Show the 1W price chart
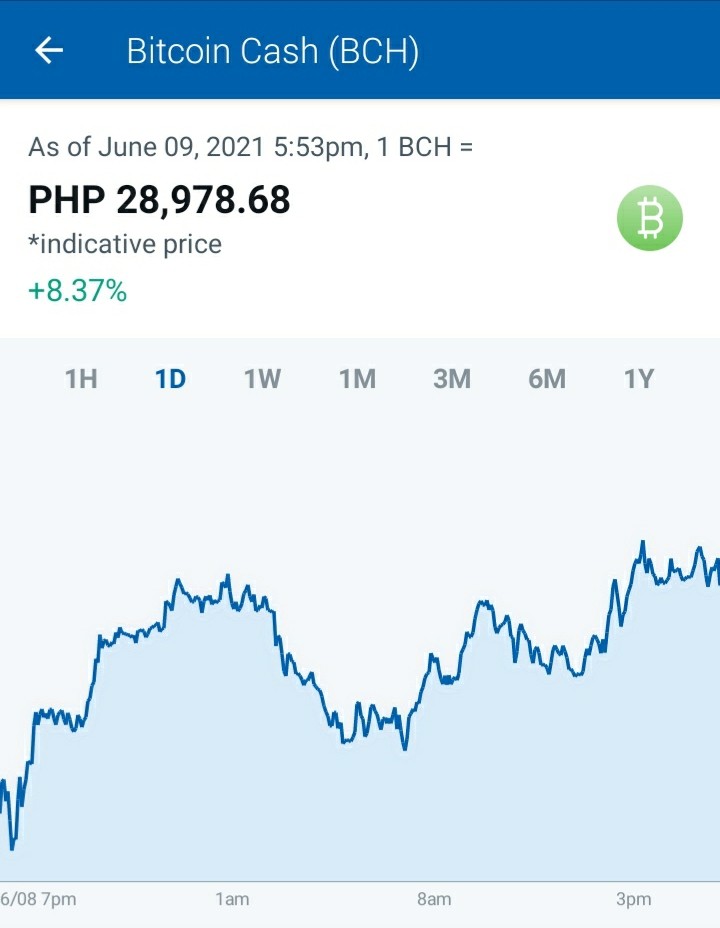Image resolution: width=720 pixels, height=928 pixels. coord(262,379)
